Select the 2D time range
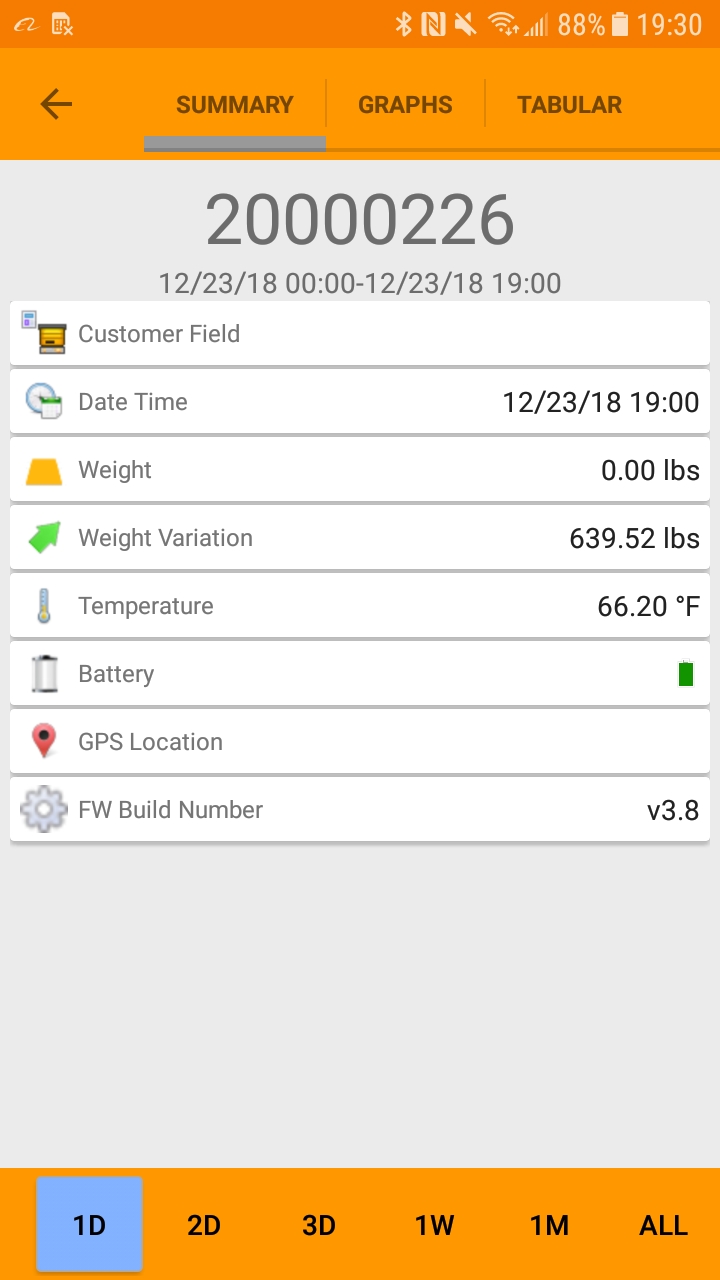This screenshot has width=720, height=1280. pyautogui.click(x=204, y=1225)
